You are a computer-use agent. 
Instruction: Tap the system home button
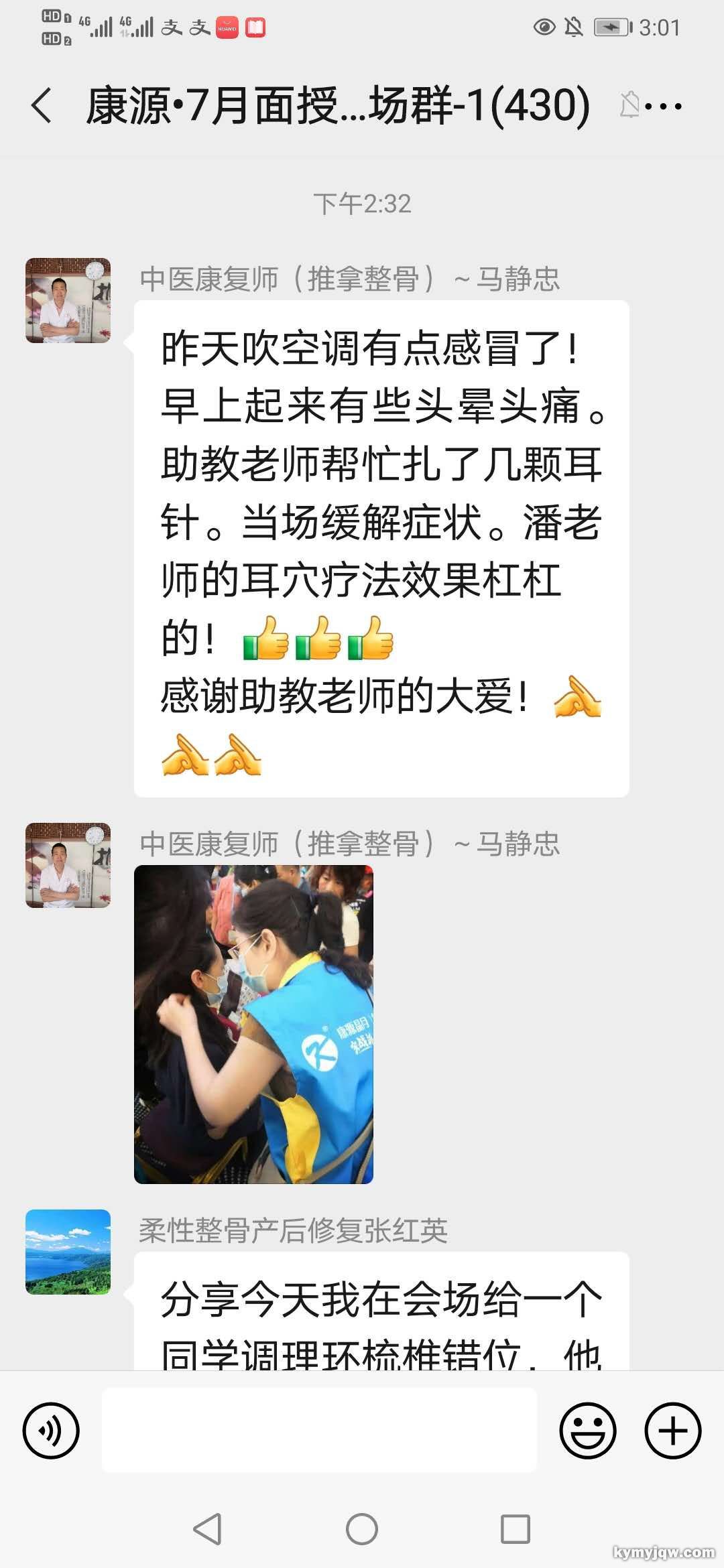point(362,1530)
